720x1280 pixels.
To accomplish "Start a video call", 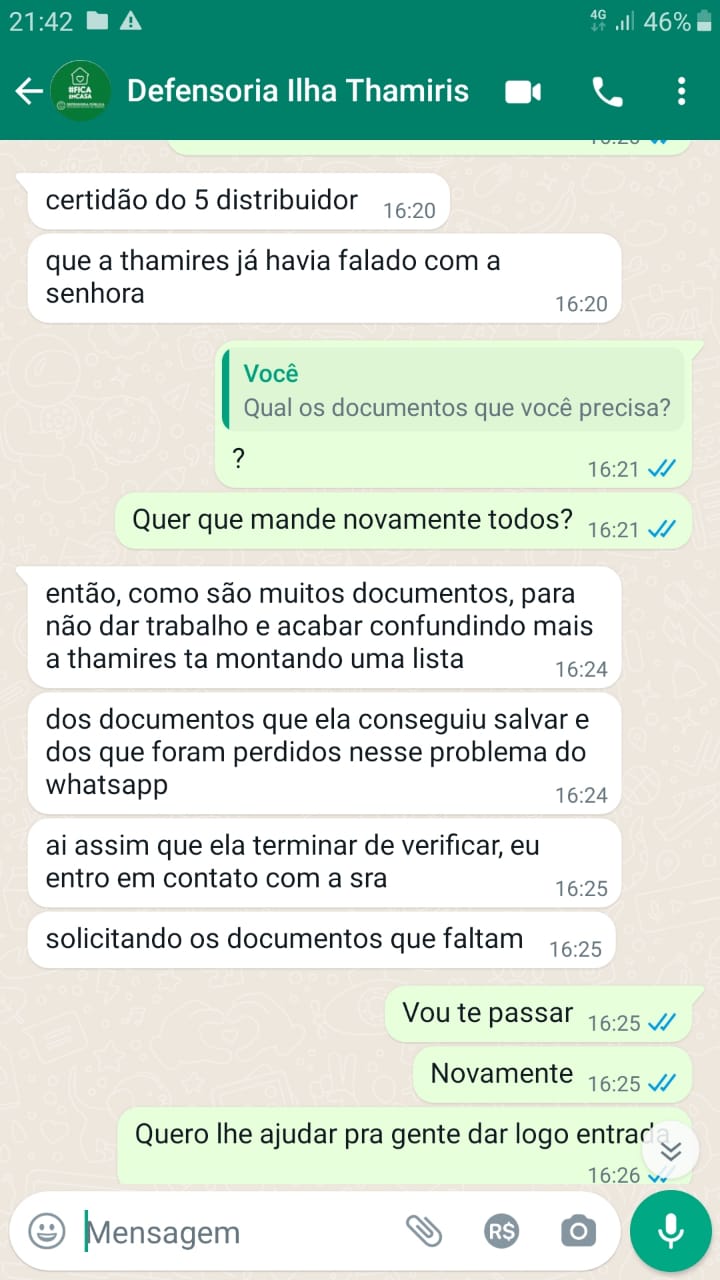I will click(x=522, y=92).
